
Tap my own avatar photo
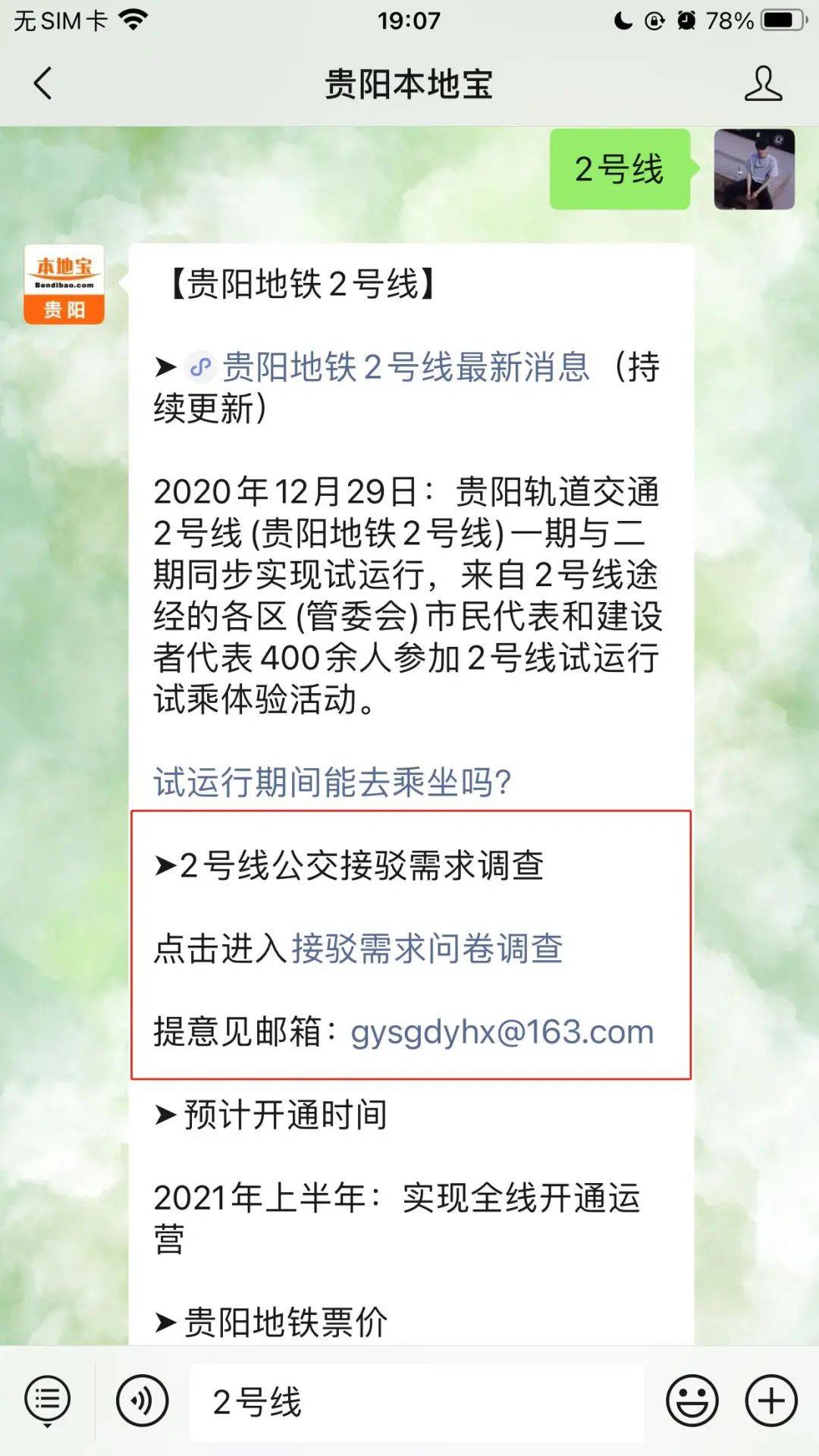pos(754,169)
